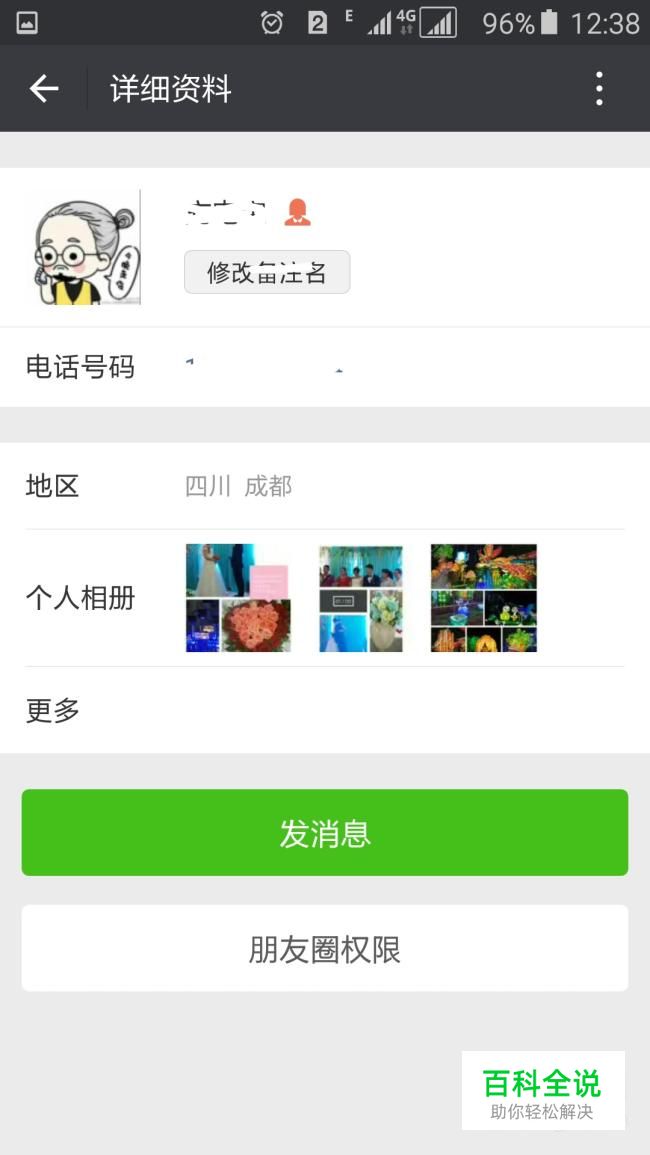Open the 电话号码 row

pos(325,367)
